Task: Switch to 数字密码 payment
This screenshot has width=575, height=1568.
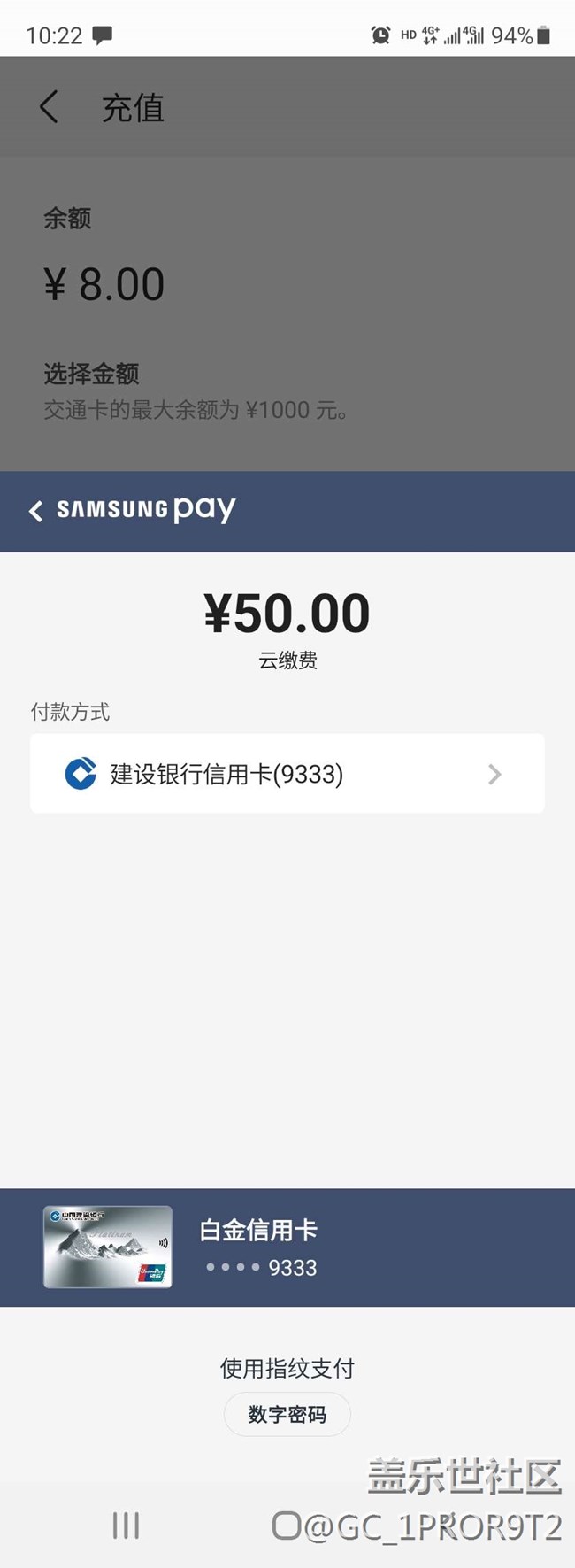Action: click(x=287, y=1414)
